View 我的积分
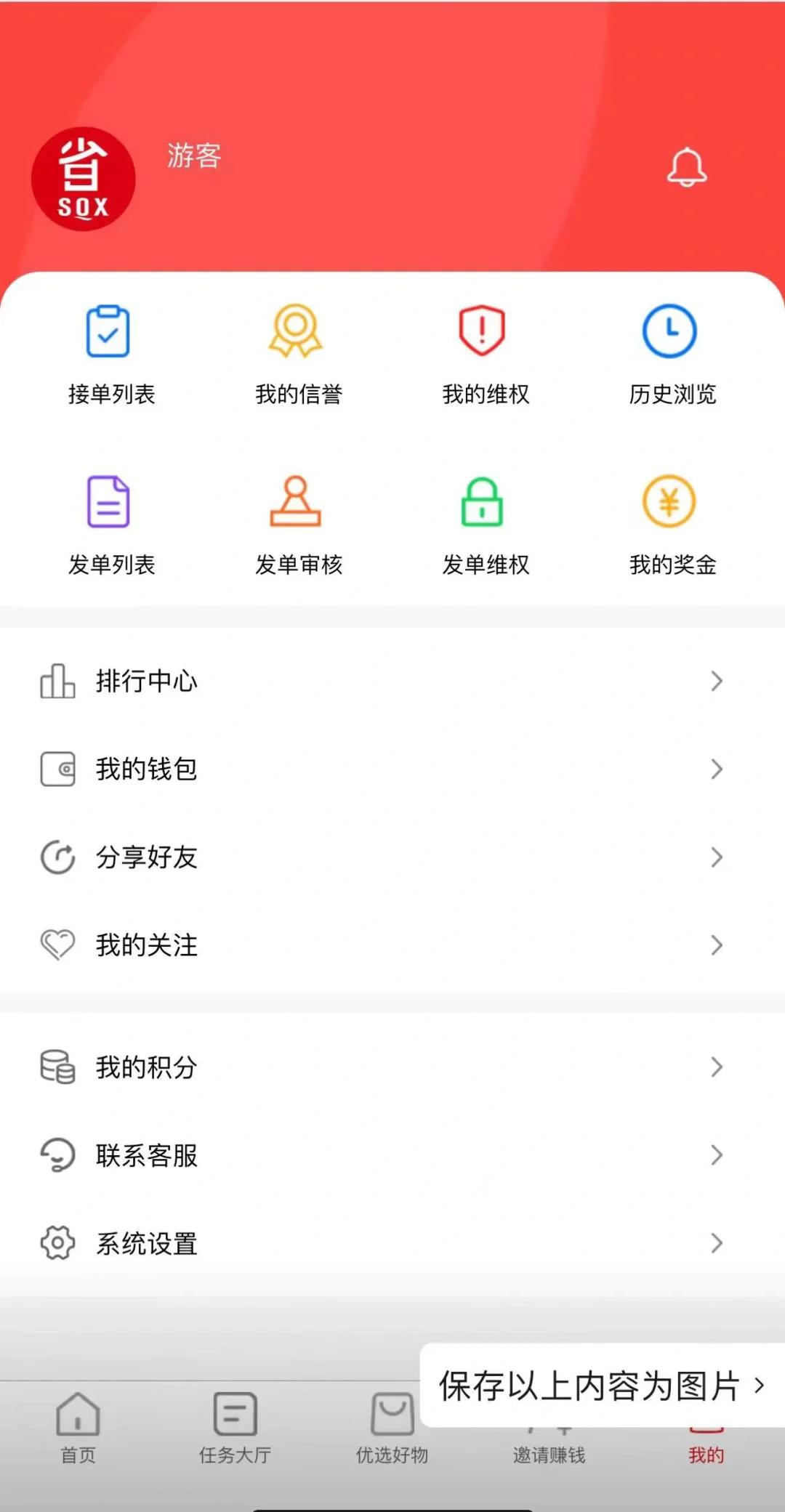This screenshot has height=1512, width=785. click(392, 1067)
